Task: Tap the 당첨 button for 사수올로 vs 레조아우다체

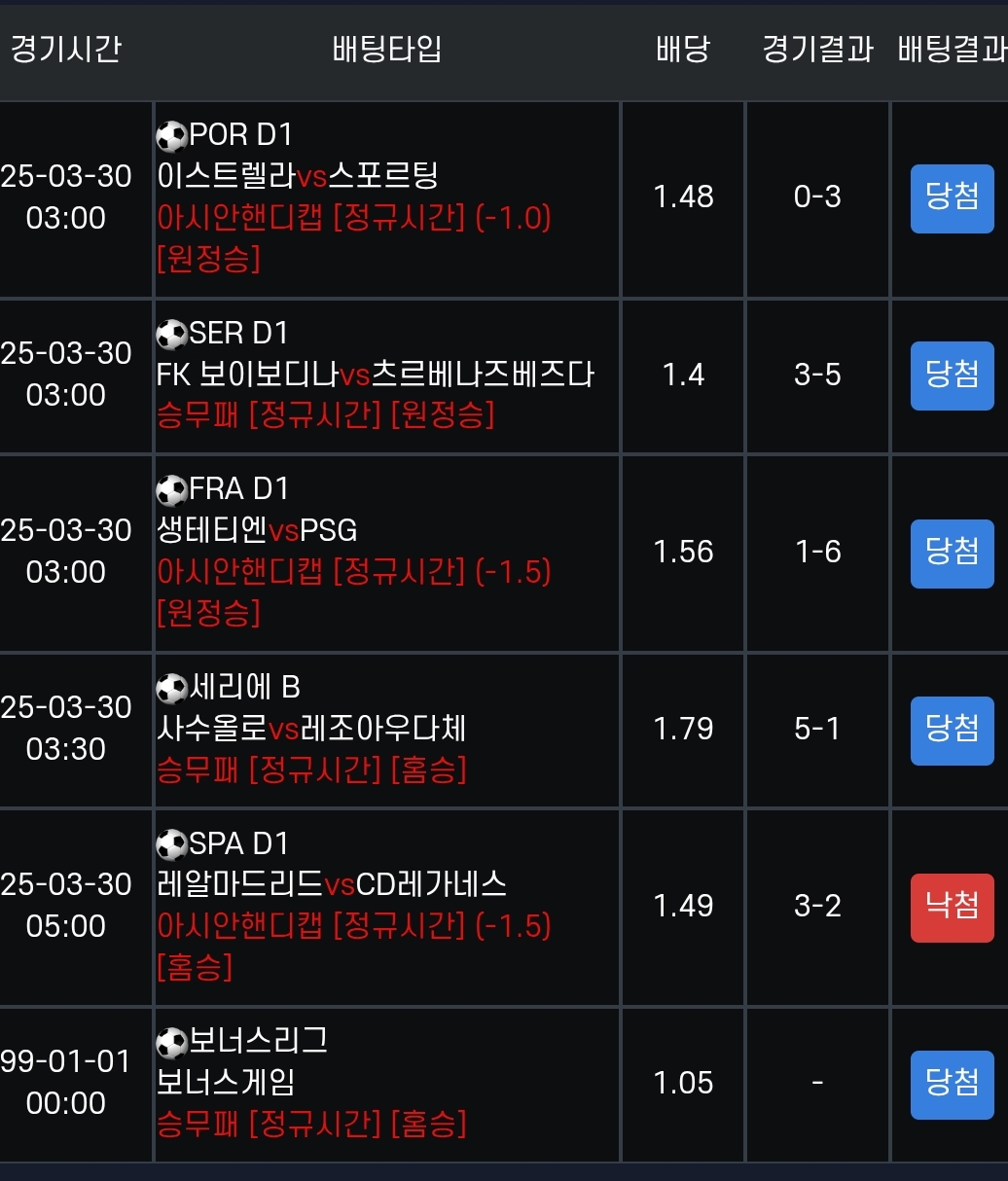Action: (x=952, y=730)
